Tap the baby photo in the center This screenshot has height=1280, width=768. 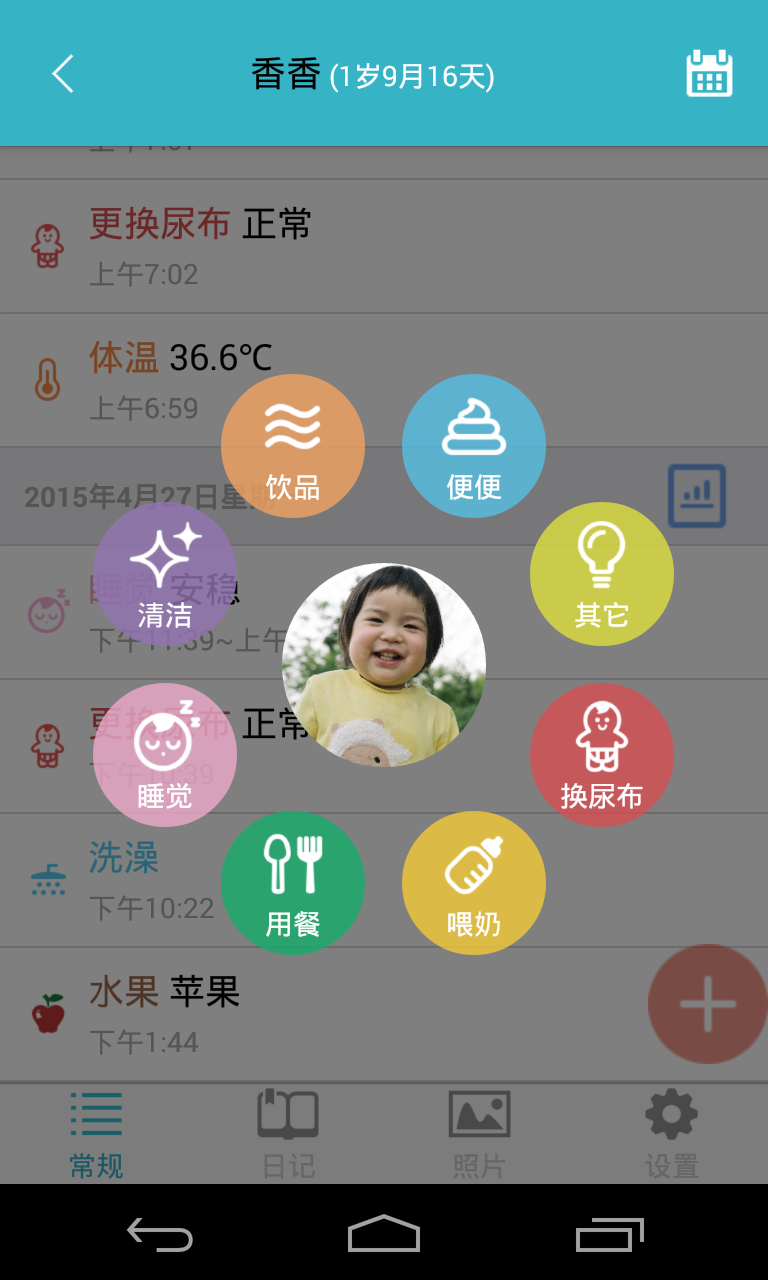pos(384,665)
